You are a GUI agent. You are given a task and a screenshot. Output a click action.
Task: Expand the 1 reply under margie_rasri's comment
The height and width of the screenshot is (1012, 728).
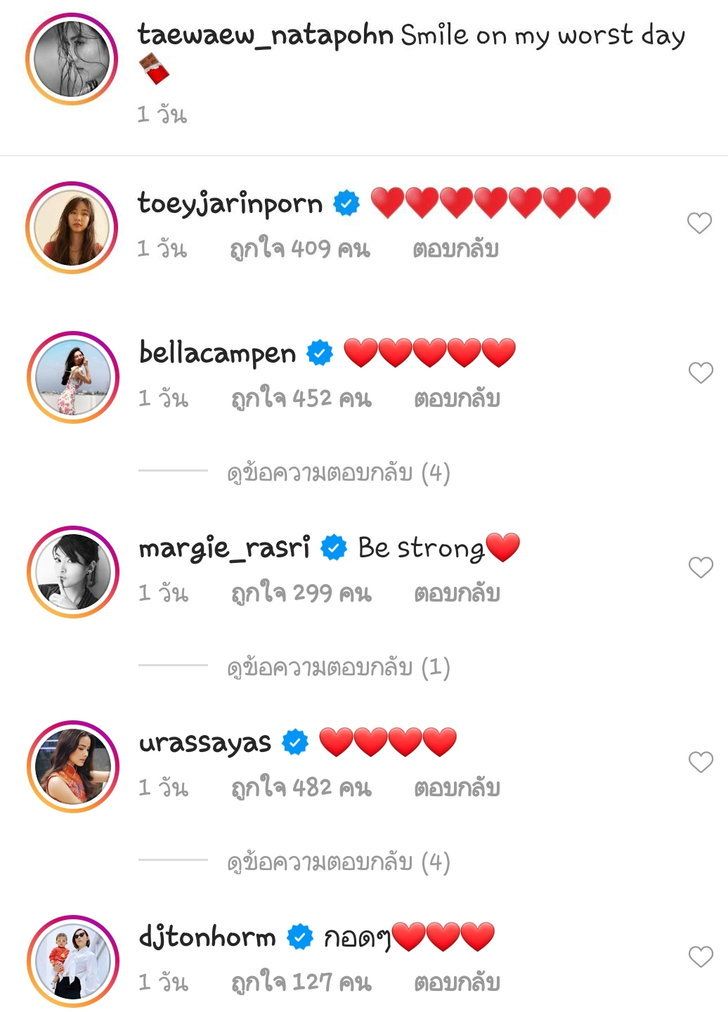pos(338,667)
